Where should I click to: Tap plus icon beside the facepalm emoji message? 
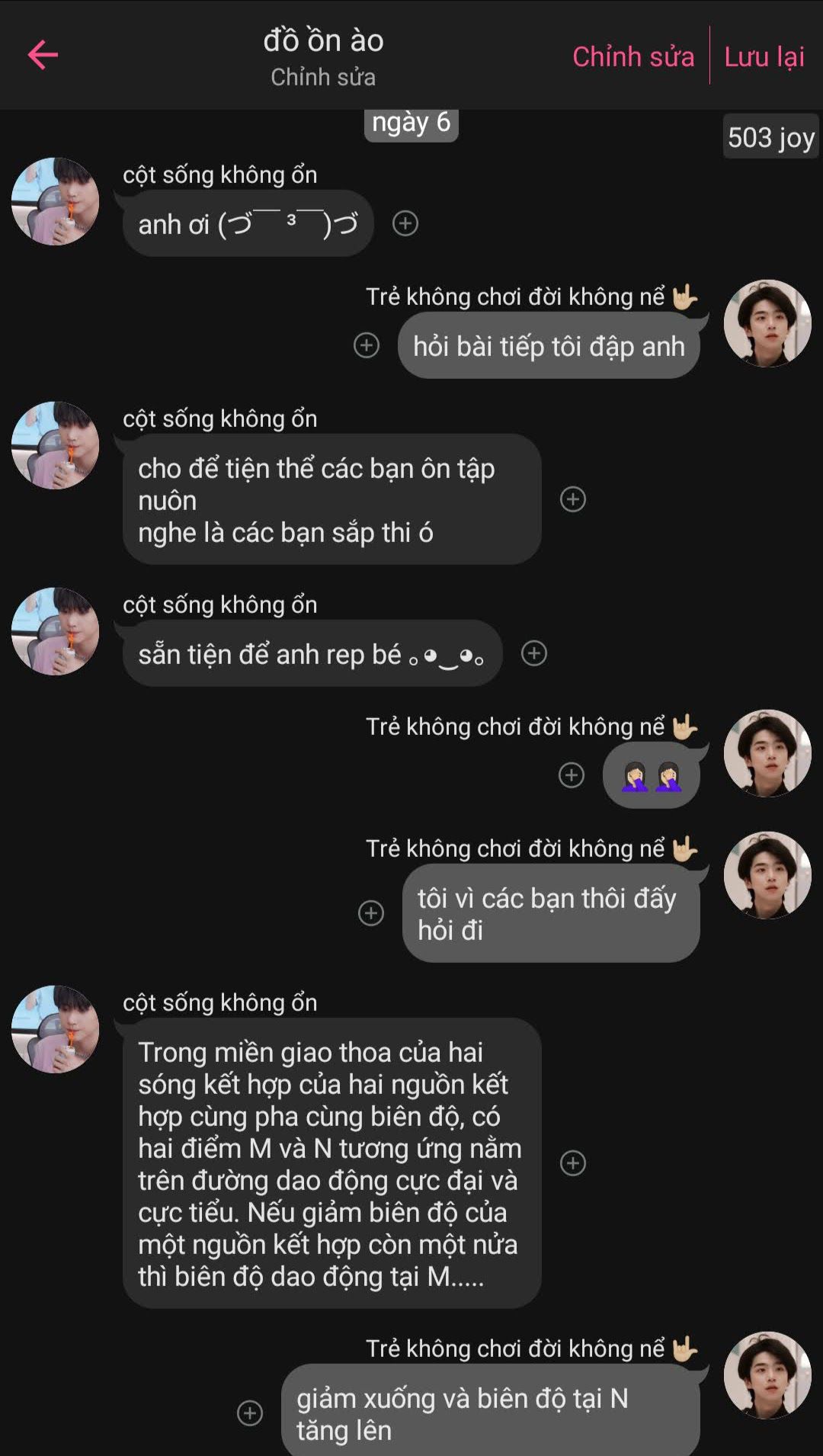pos(572,775)
